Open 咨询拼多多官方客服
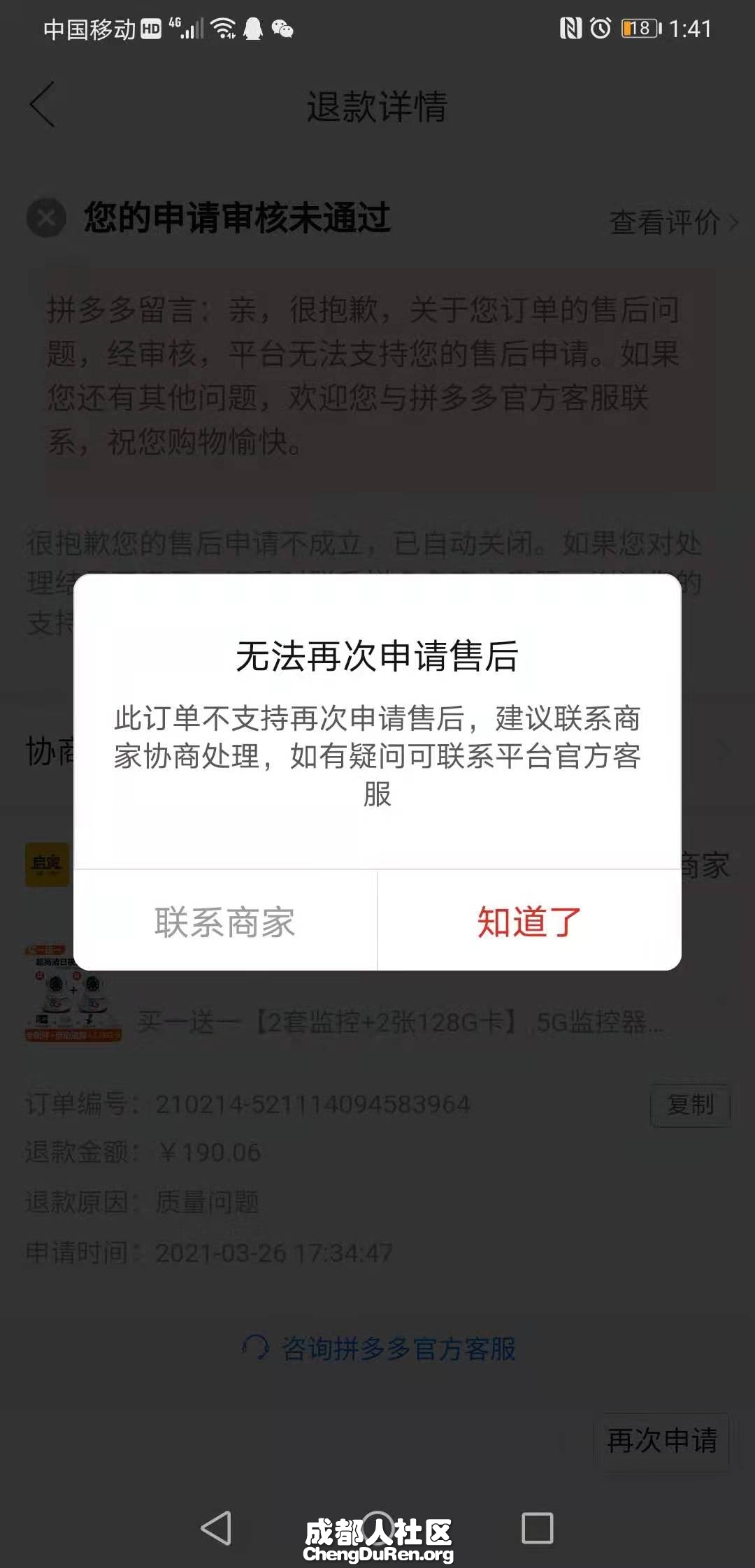This screenshot has height=1568, width=755. tap(380, 1348)
